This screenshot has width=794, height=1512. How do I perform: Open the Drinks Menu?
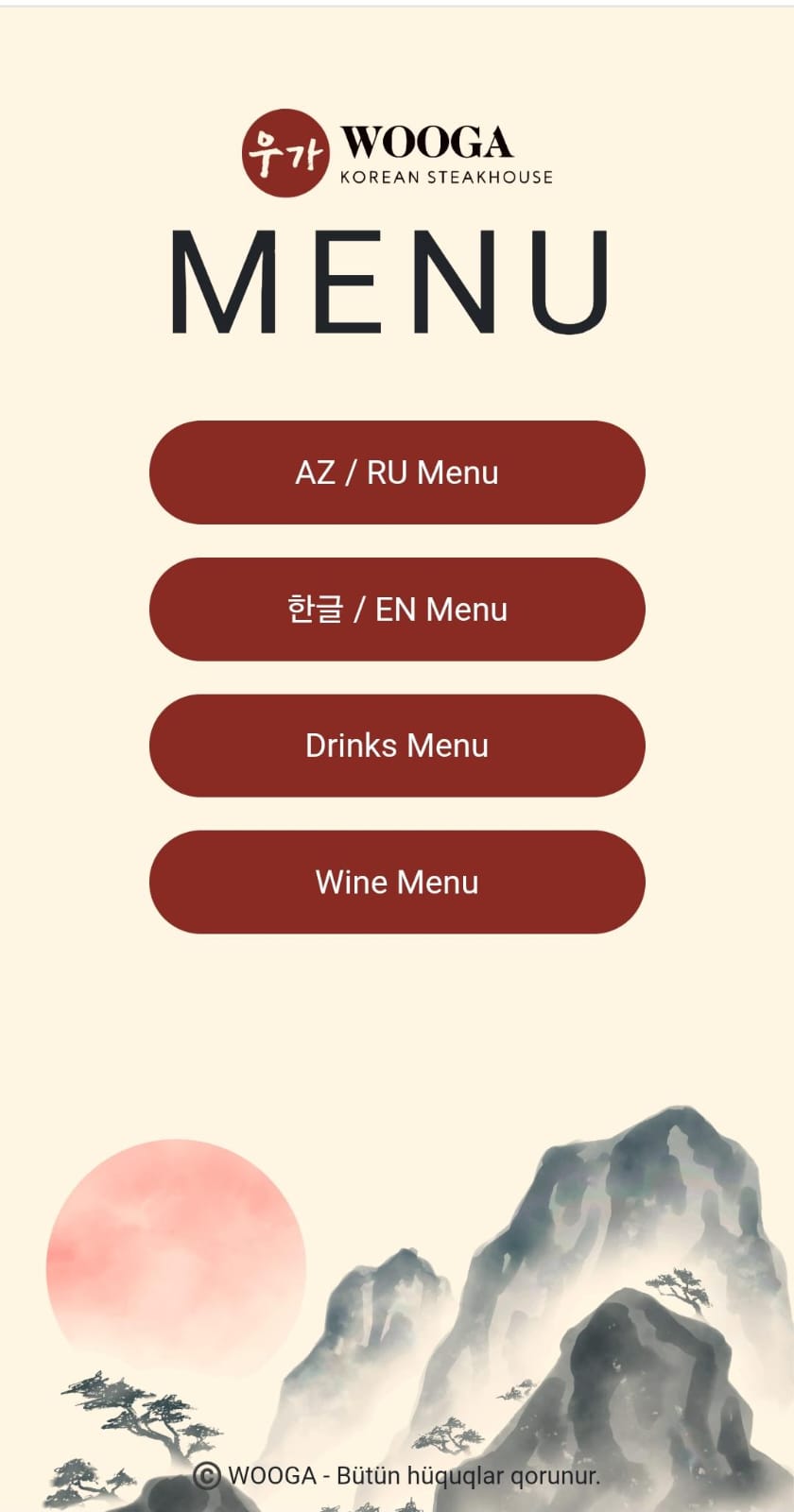[x=396, y=746]
